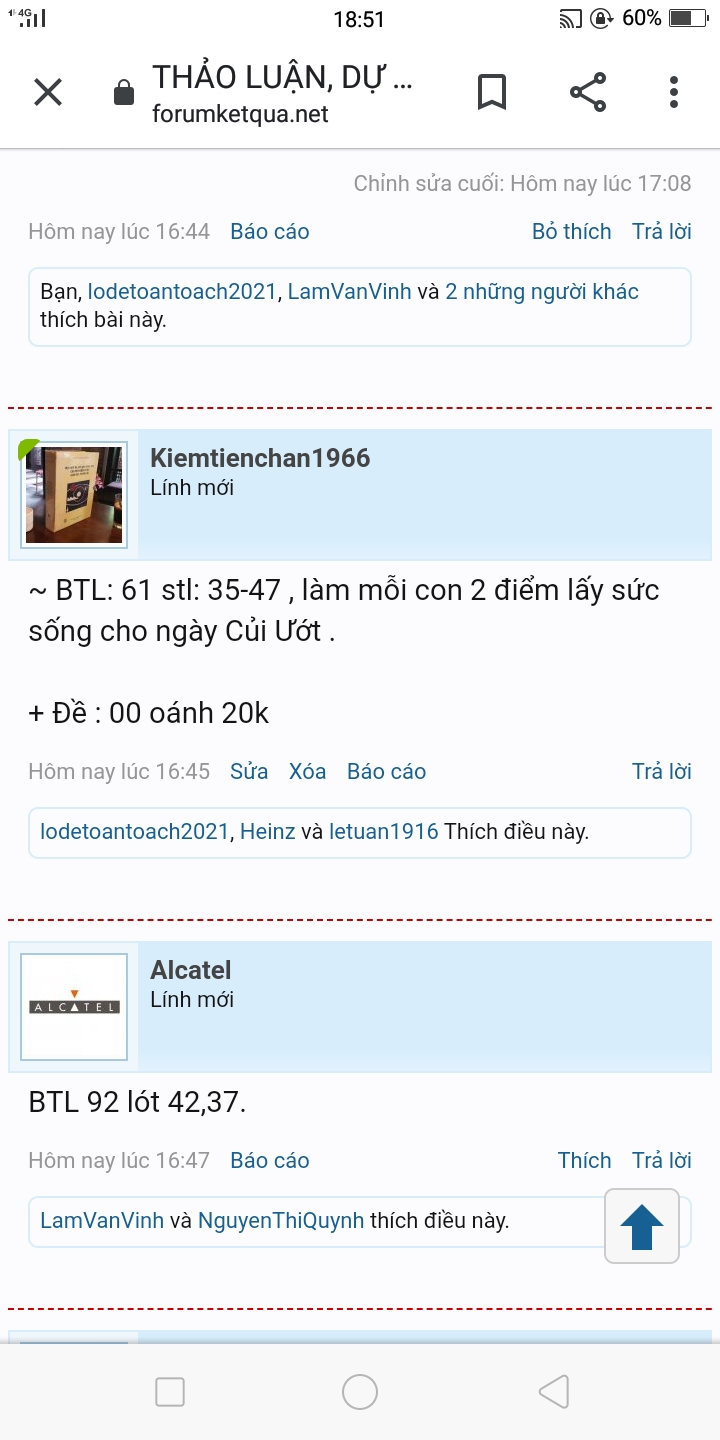Screen dimensions: 720x1440
Task: View Kiemtienchan1966's avatar image
Action: pyautogui.click(x=74, y=494)
